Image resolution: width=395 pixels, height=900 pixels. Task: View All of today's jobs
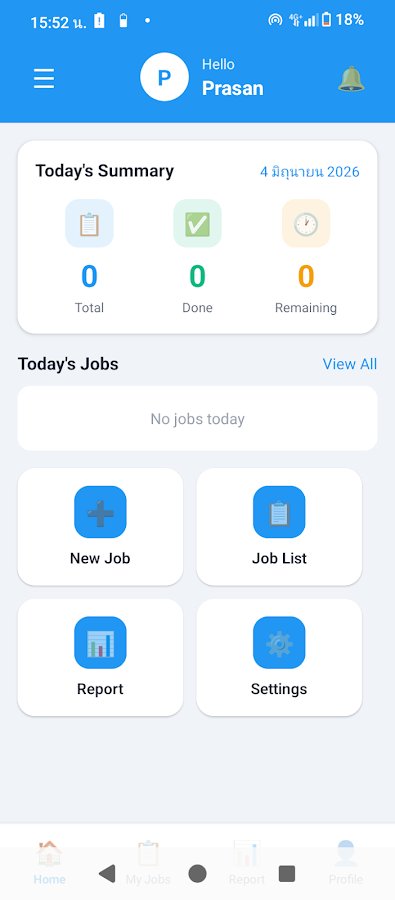coord(350,364)
